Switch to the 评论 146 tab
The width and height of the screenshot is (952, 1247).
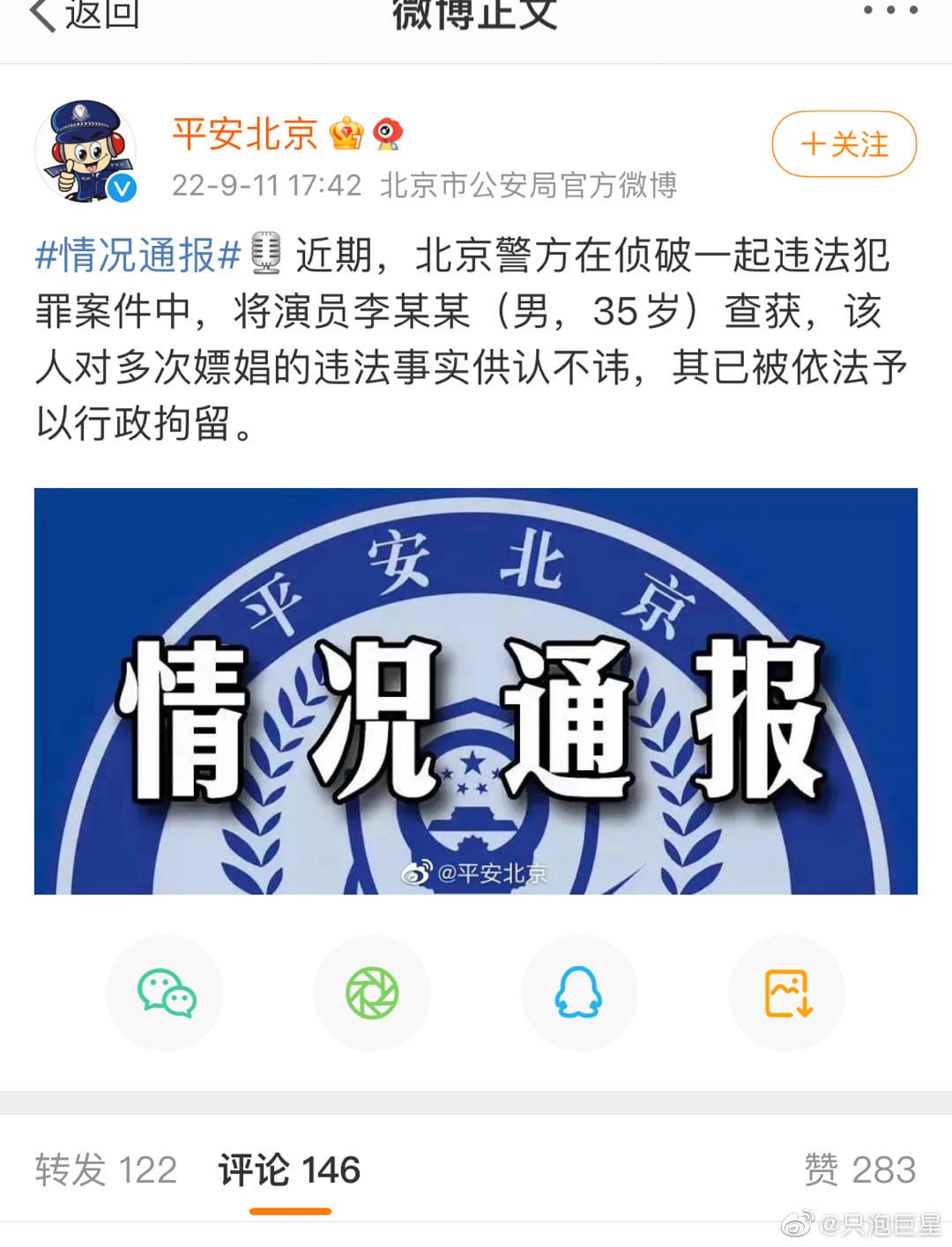tap(289, 1170)
